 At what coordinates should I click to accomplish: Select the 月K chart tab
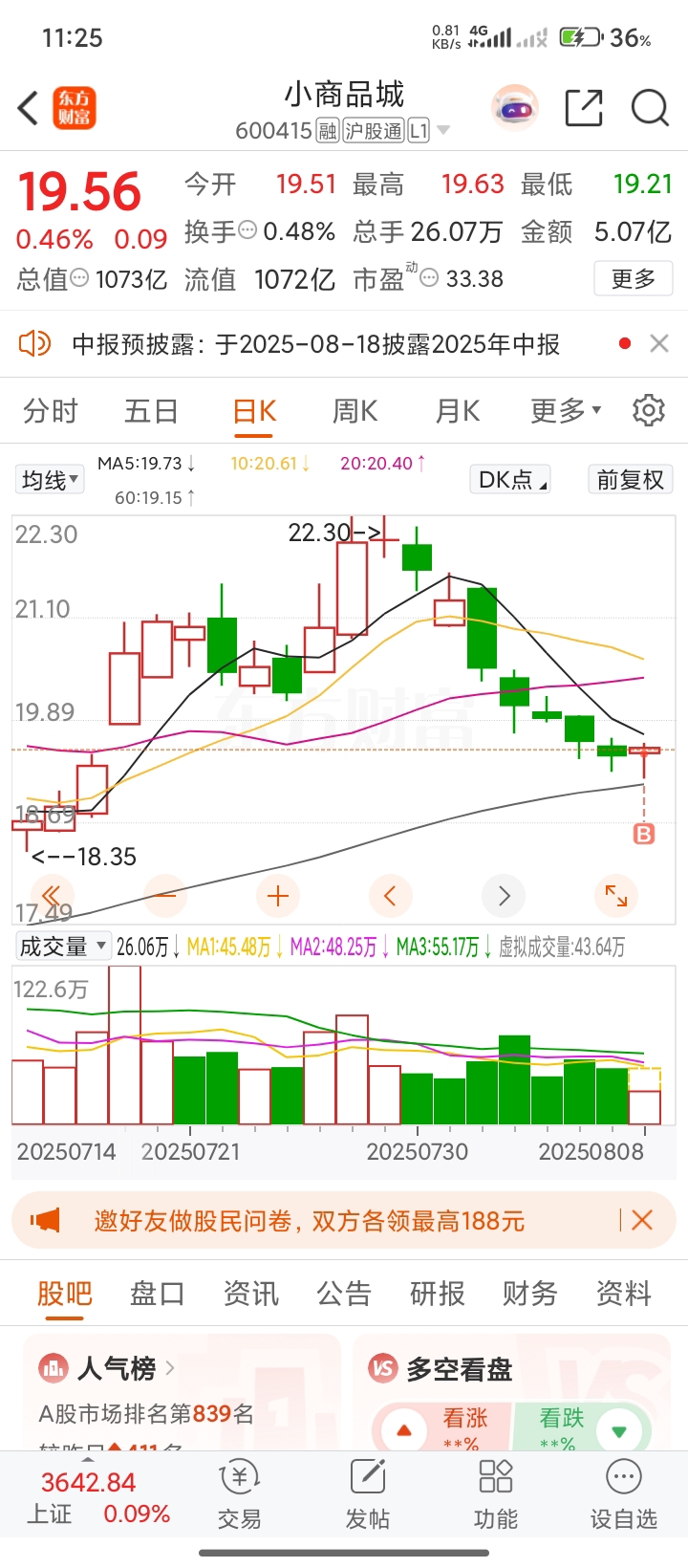pos(457,411)
